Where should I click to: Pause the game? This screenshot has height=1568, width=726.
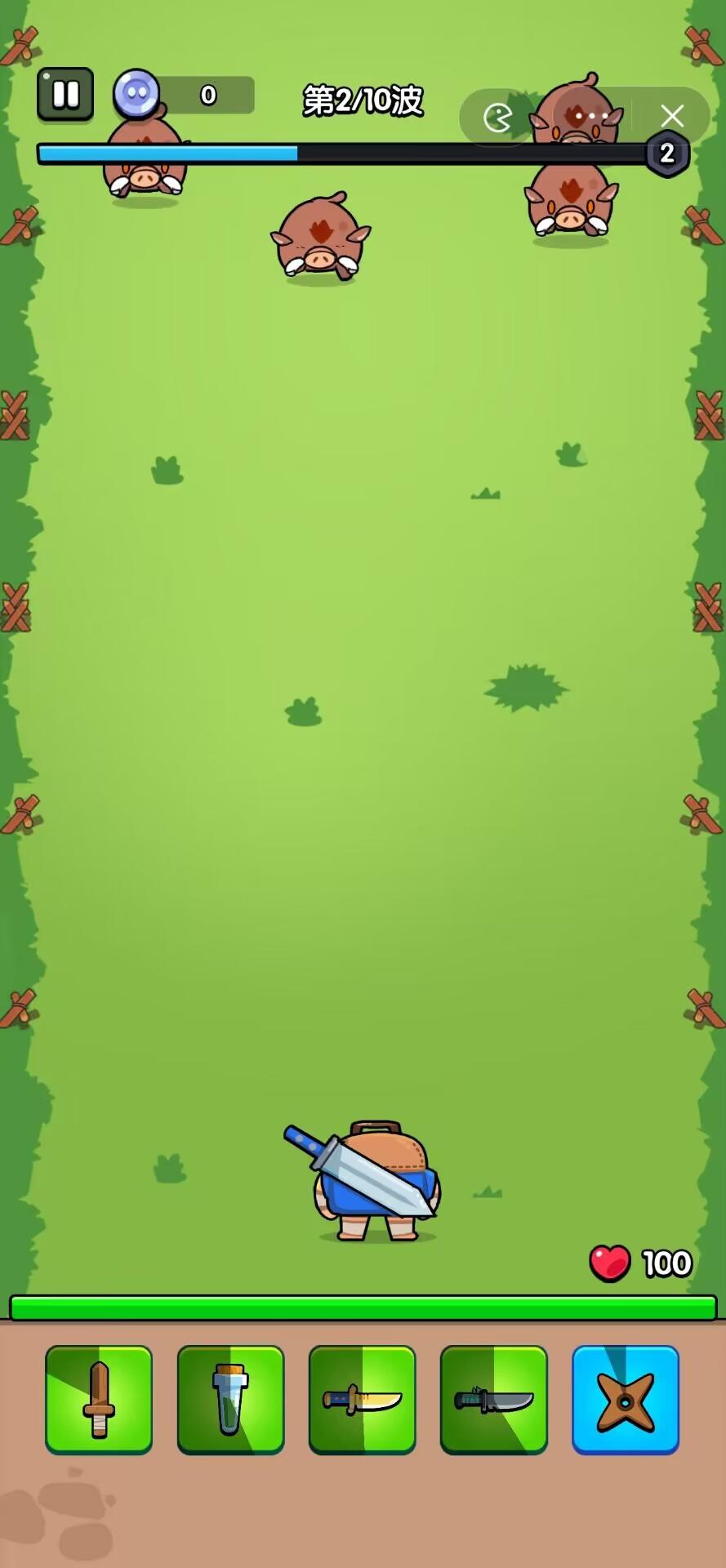[65, 95]
